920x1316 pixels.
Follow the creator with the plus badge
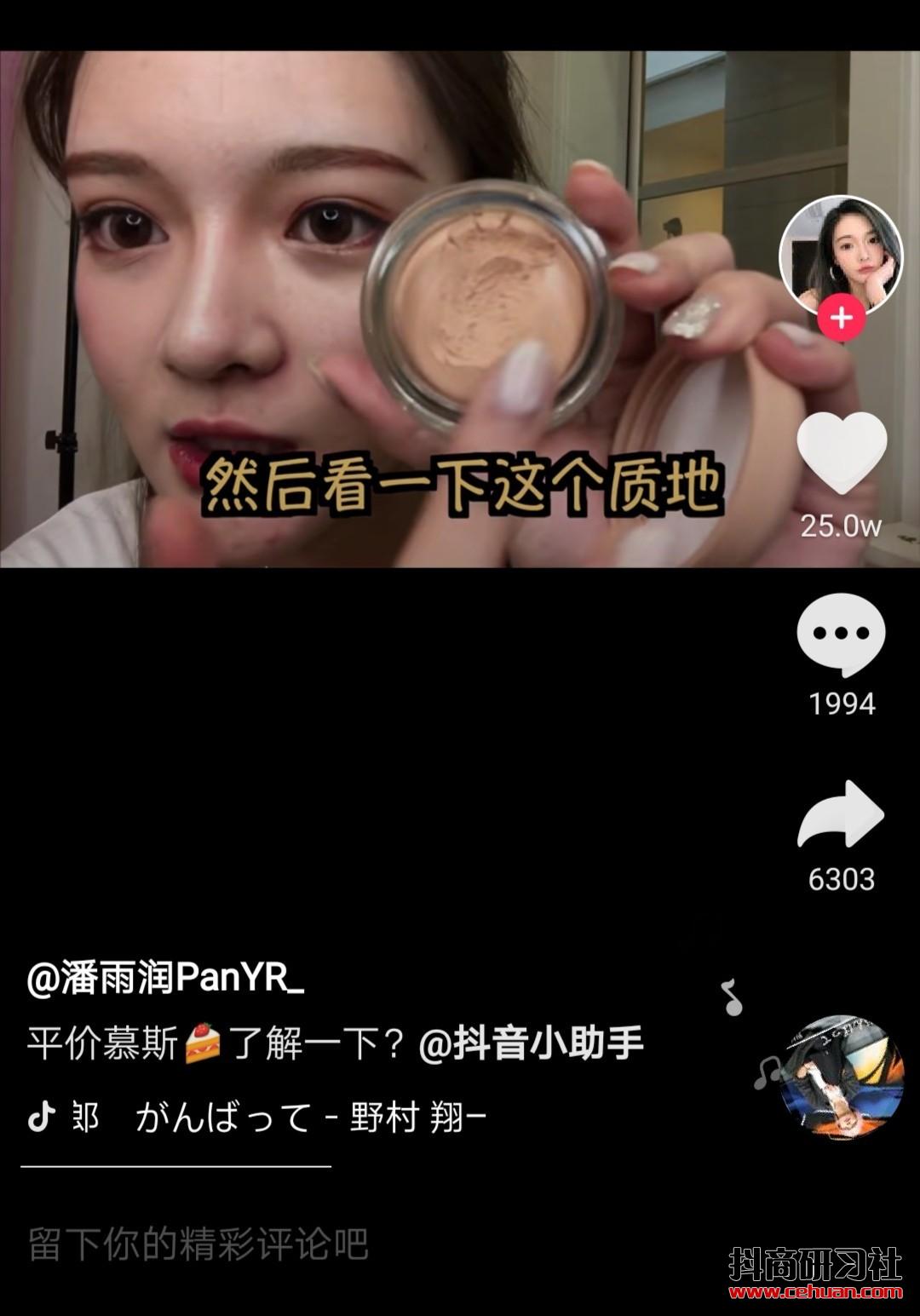pos(842,319)
